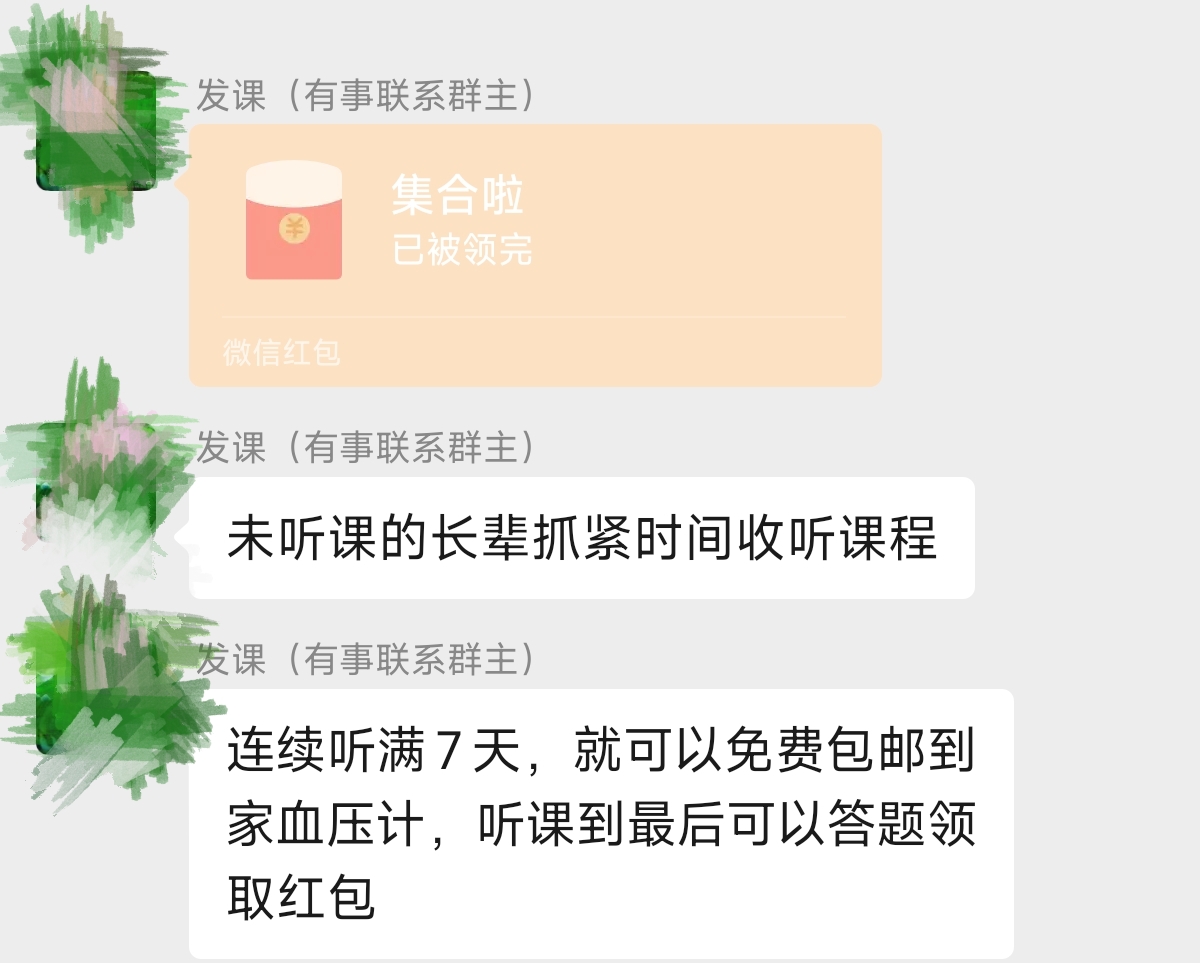
Task: Open sender avatar beside 连续听满7天 message
Action: click(x=95, y=695)
